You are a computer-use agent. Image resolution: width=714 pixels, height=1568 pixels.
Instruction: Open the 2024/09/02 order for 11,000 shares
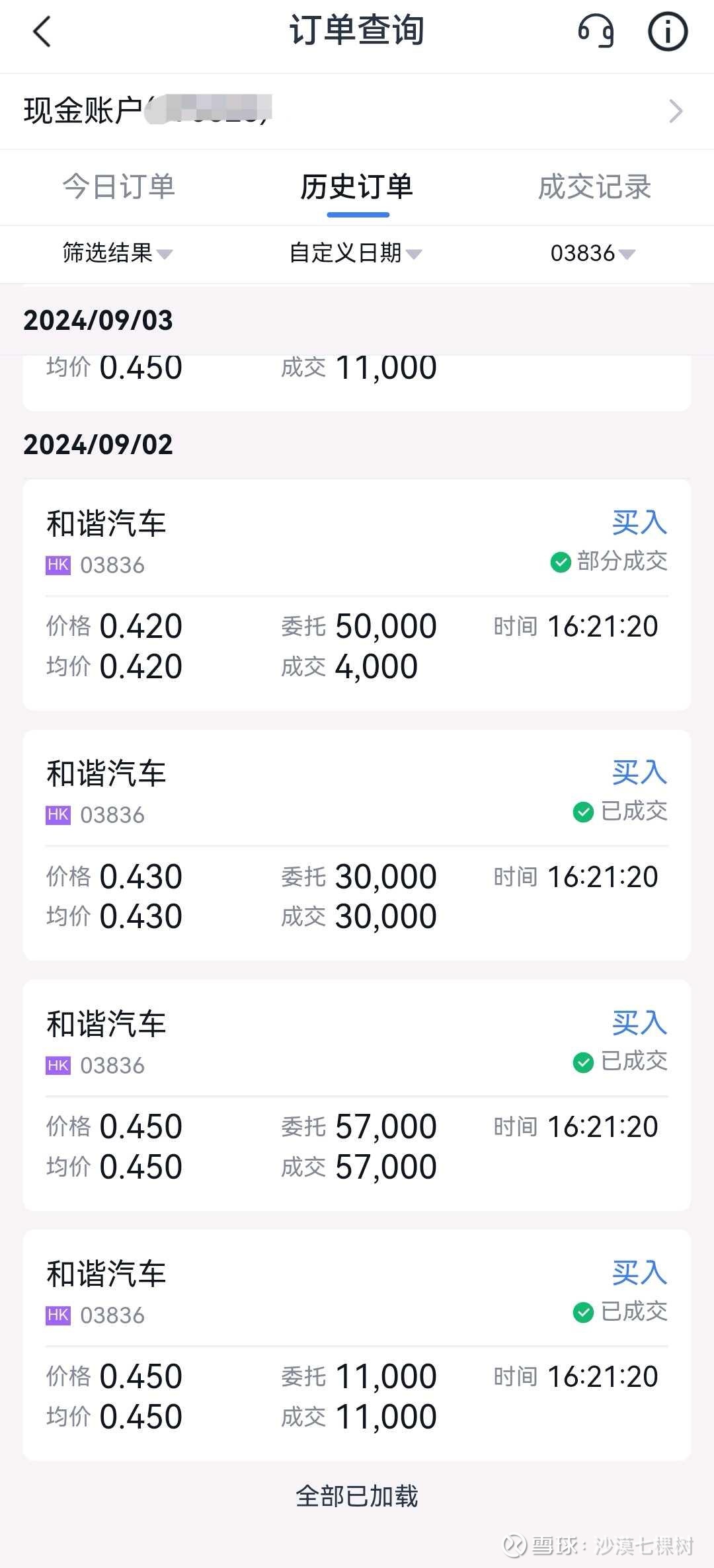[x=357, y=1345]
